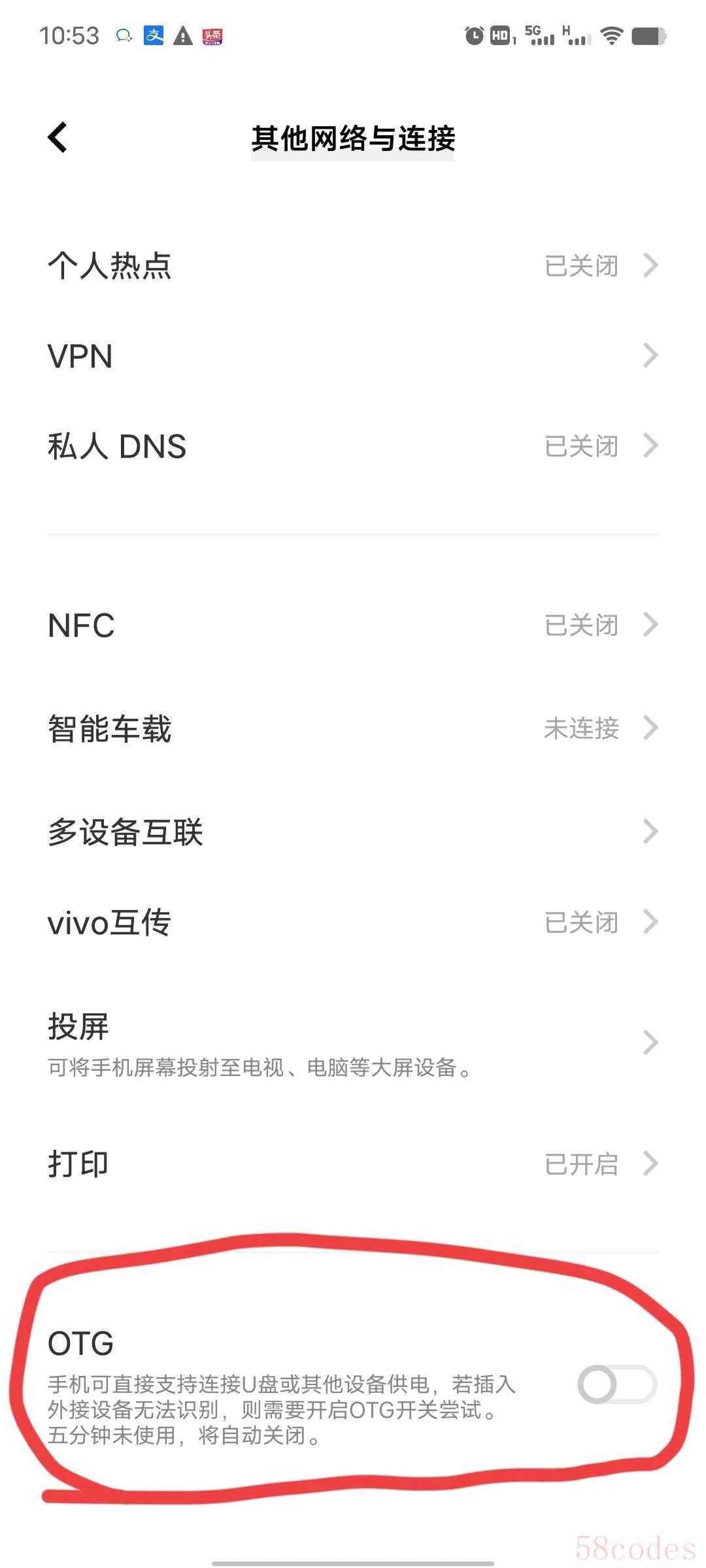This screenshot has width=706, height=1568.
Task: Open 多设备互联 settings
Action: [353, 832]
